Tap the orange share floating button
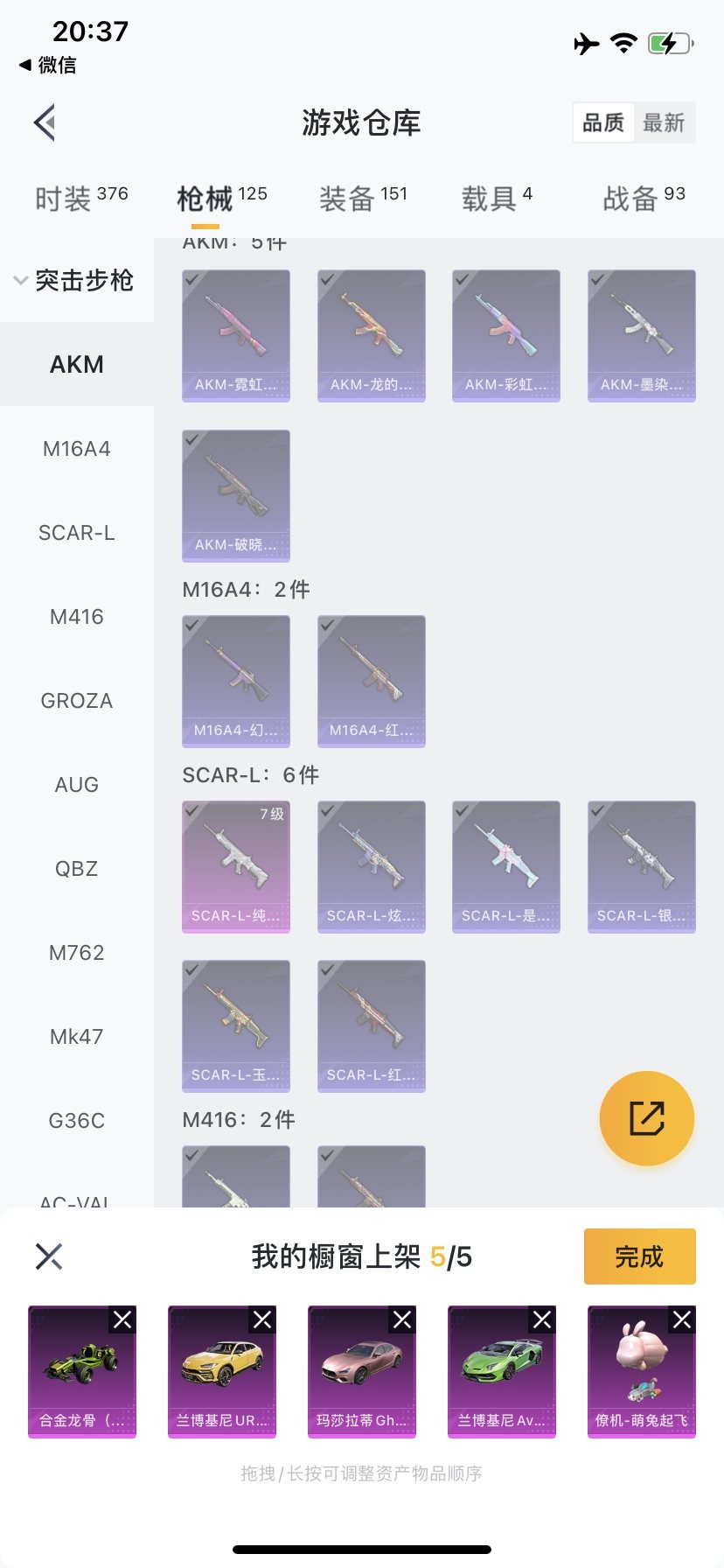This screenshot has height=1568, width=724. click(x=646, y=1118)
